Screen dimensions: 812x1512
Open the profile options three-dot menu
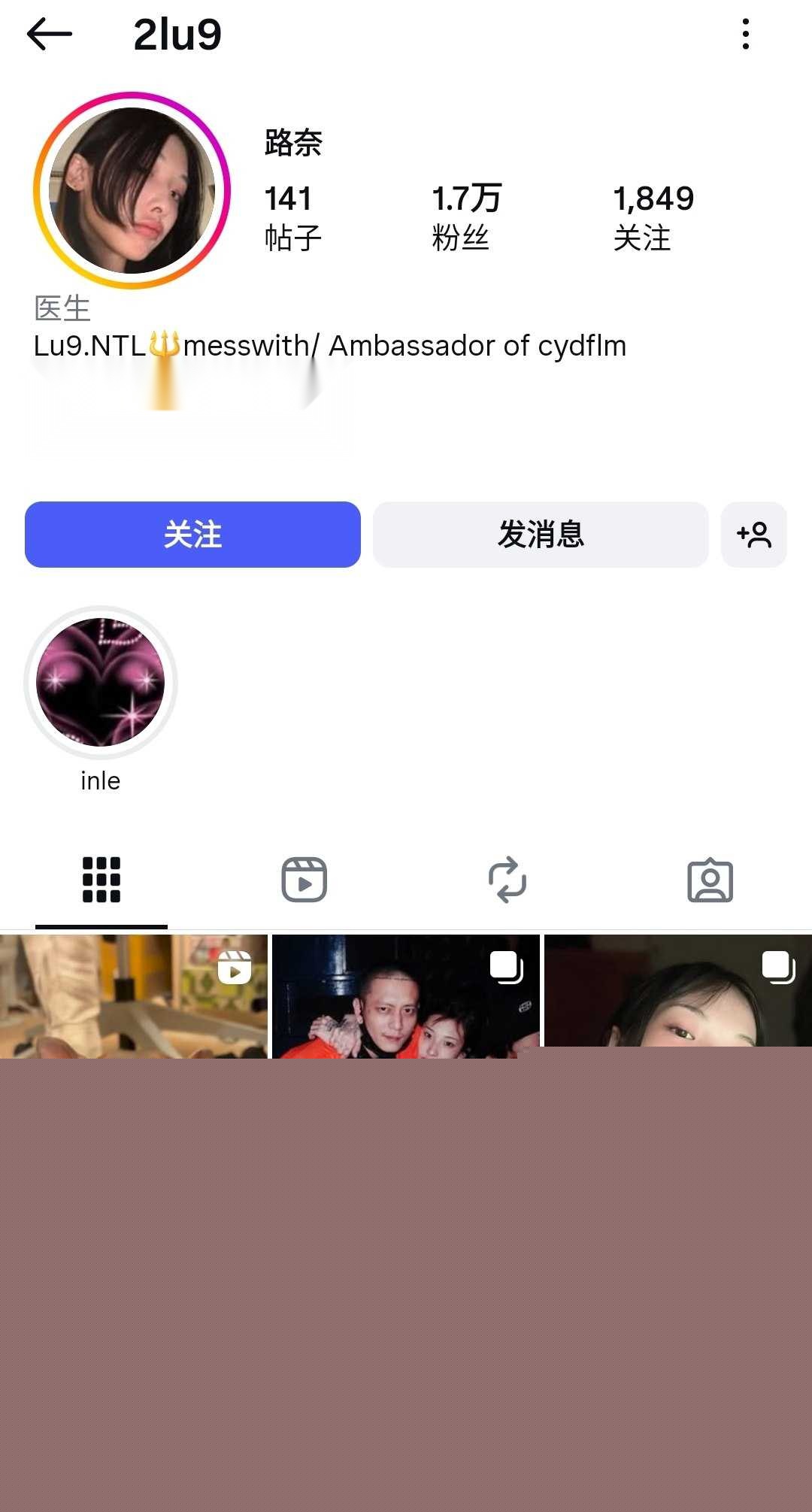[745, 34]
